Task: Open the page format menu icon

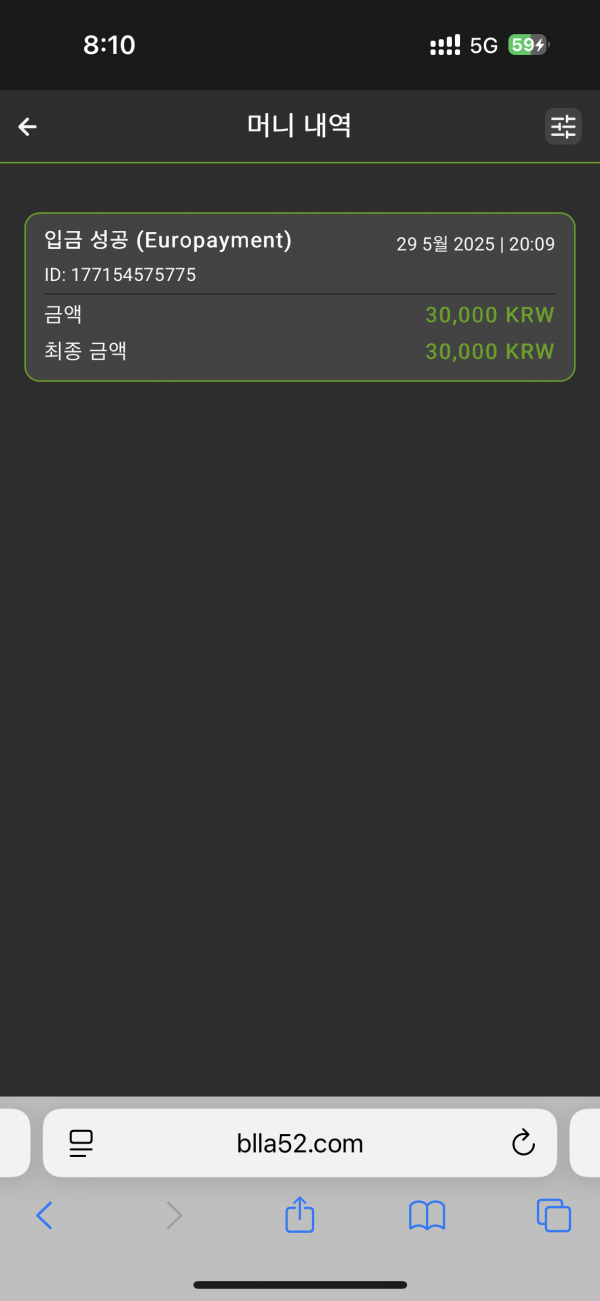Action: pos(81,1143)
